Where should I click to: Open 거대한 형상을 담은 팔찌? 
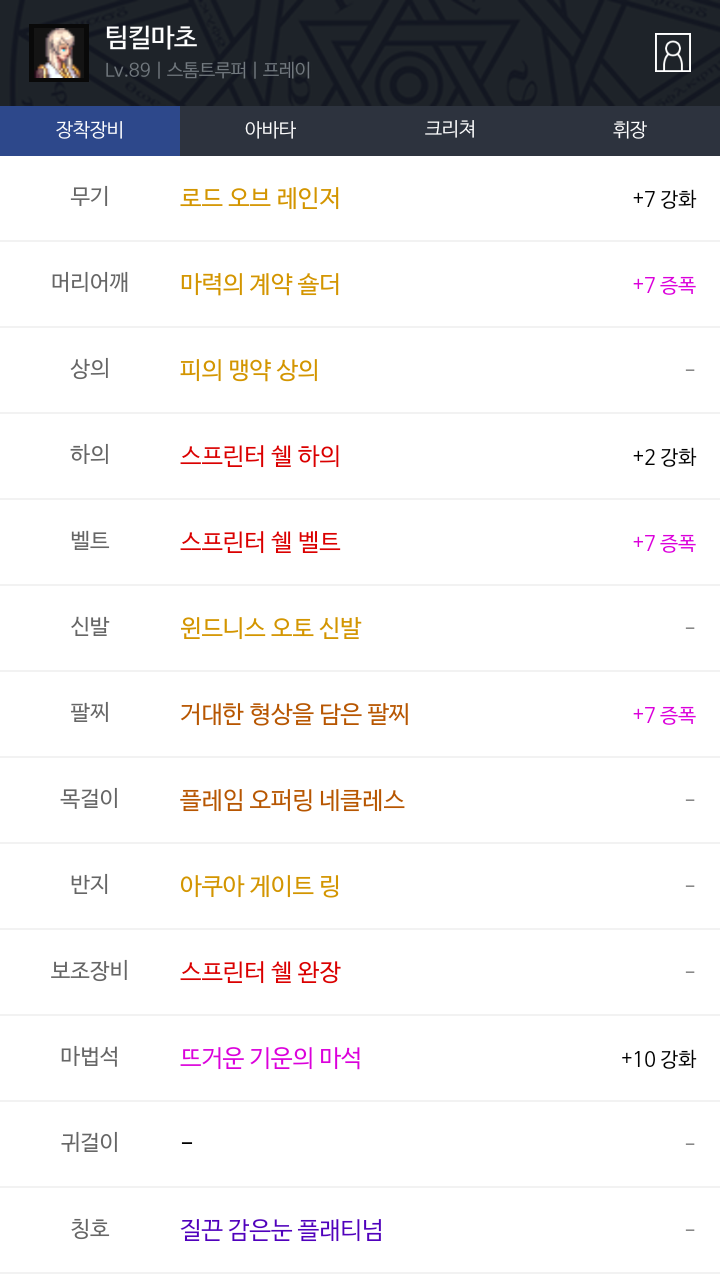[x=295, y=714]
